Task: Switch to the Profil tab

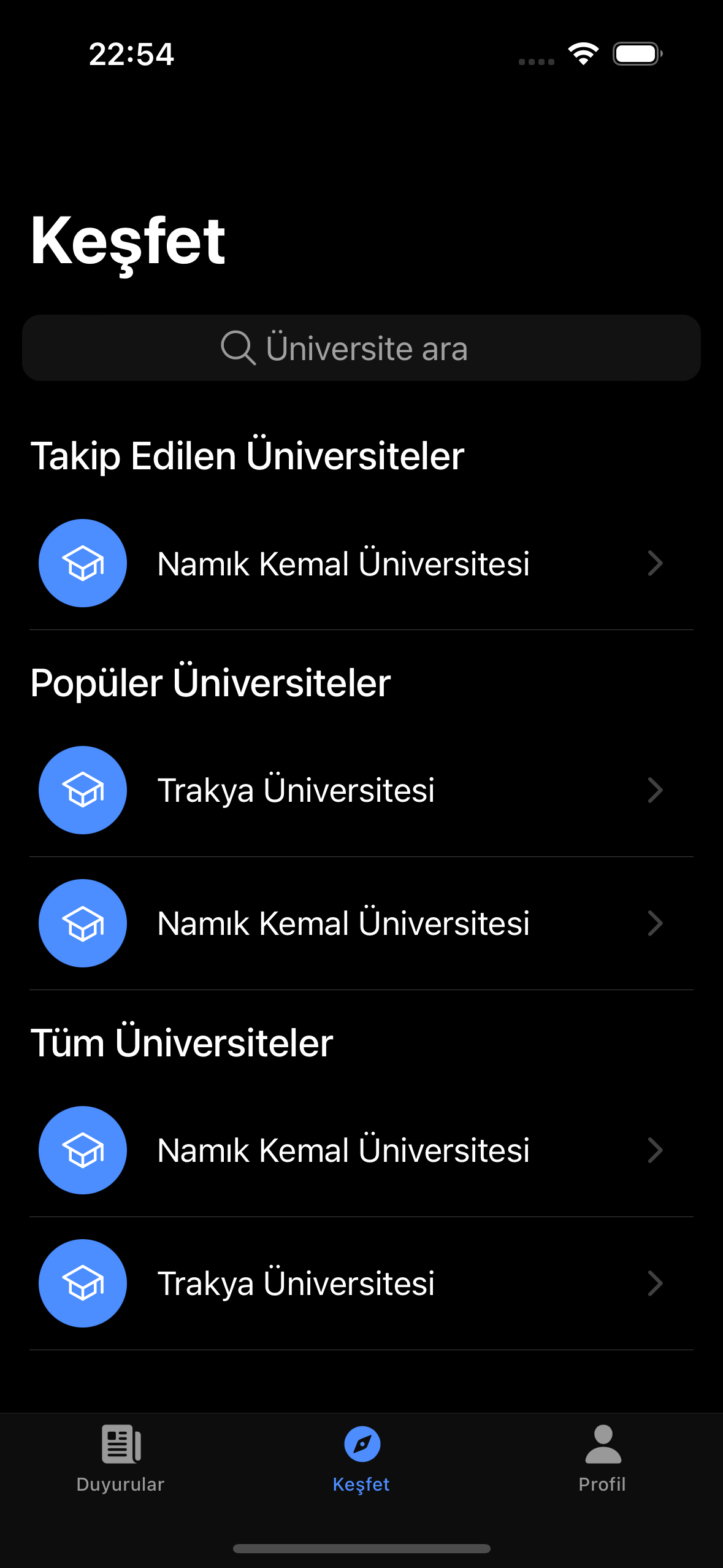Action: [x=602, y=1460]
